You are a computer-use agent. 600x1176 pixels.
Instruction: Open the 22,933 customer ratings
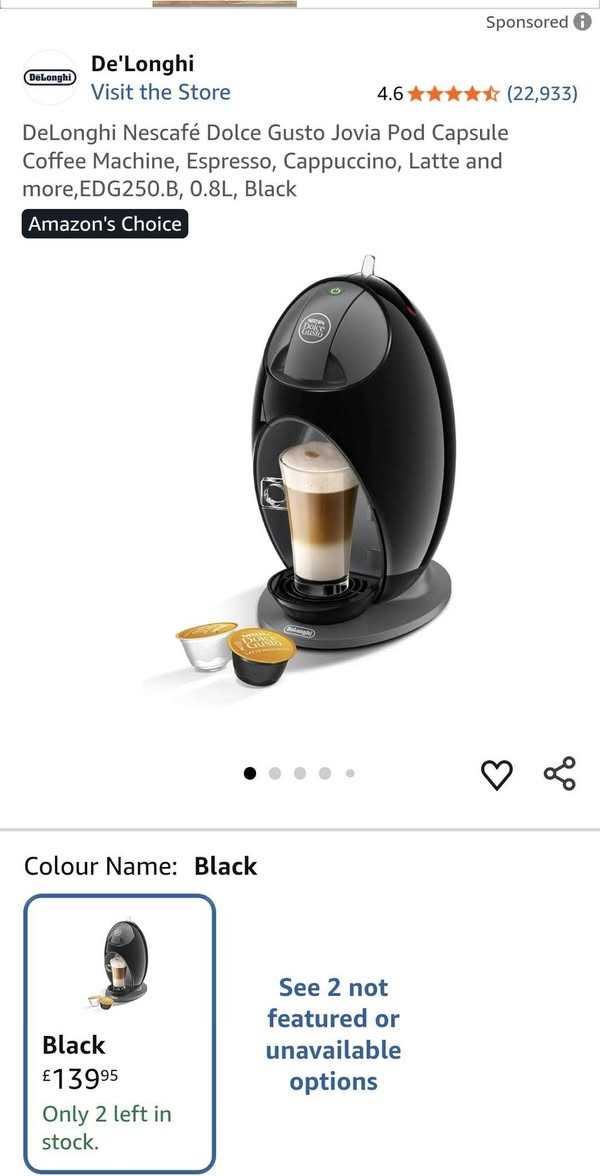[542, 94]
